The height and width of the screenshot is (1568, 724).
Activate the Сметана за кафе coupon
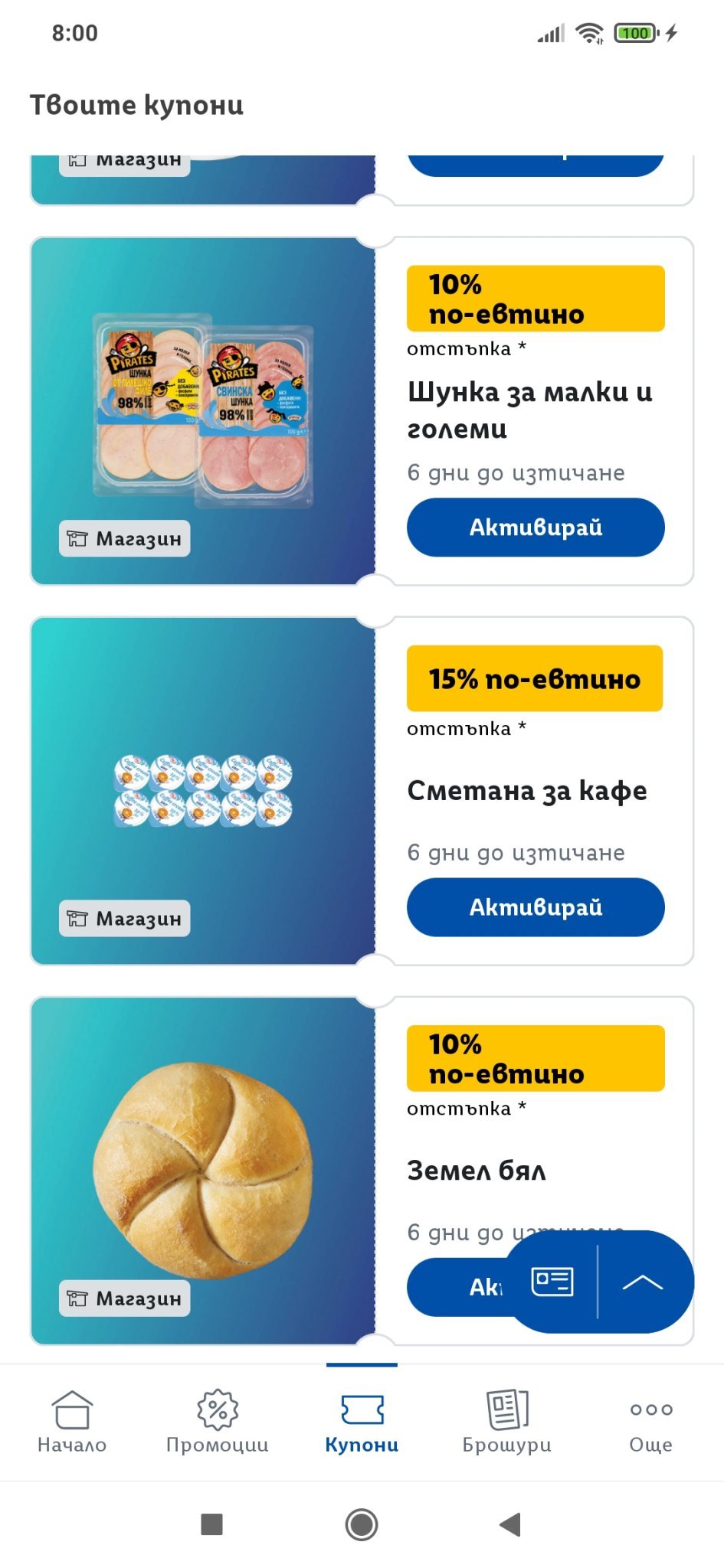(x=535, y=906)
